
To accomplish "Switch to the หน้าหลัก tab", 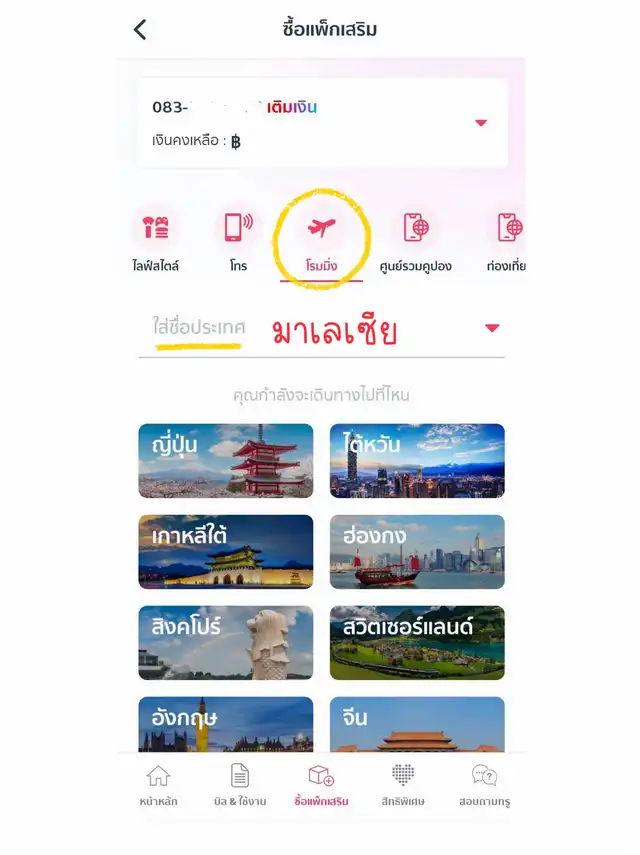I will (158, 786).
